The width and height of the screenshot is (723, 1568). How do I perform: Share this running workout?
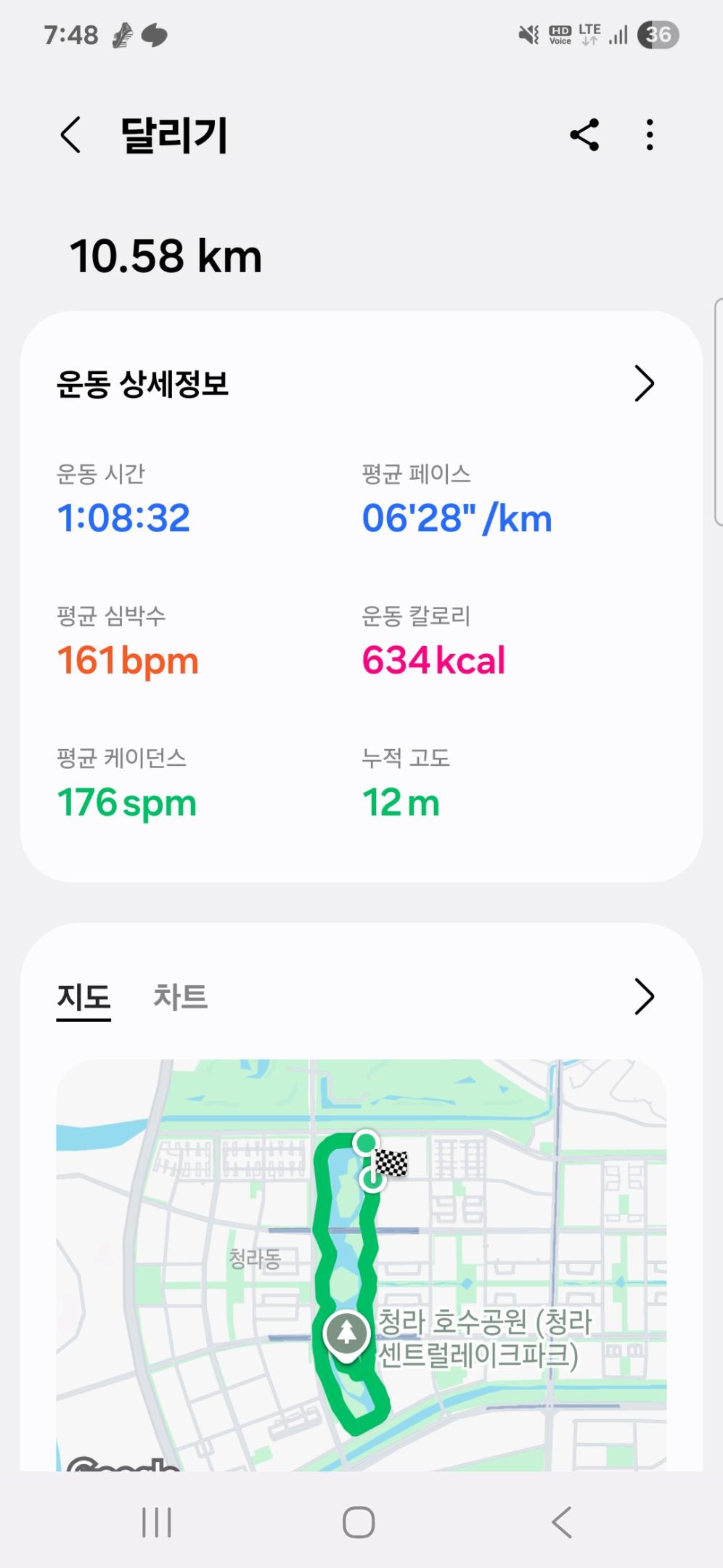(x=584, y=135)
